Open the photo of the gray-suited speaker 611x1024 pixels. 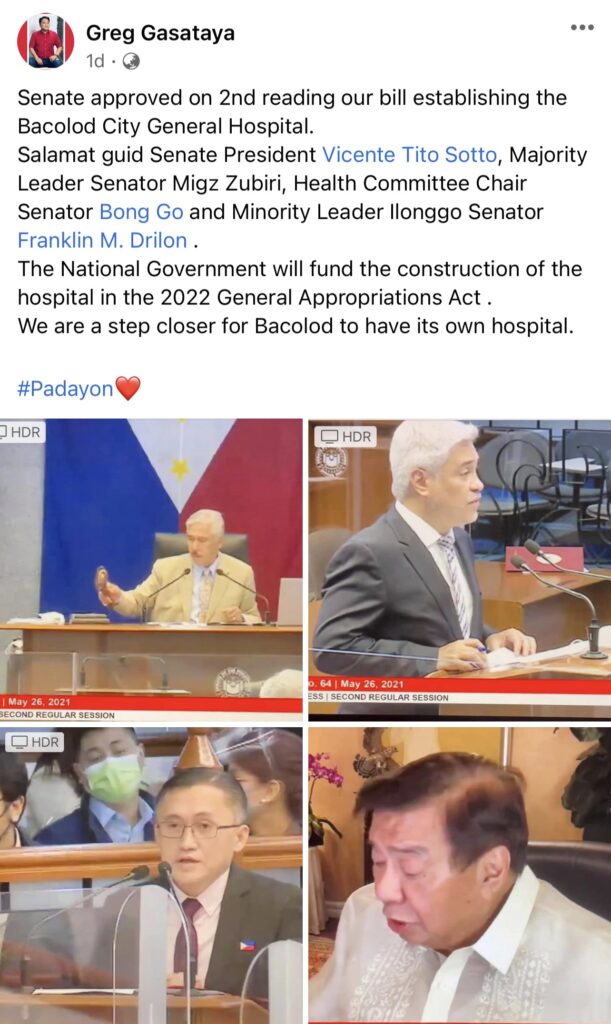point(460,570)
